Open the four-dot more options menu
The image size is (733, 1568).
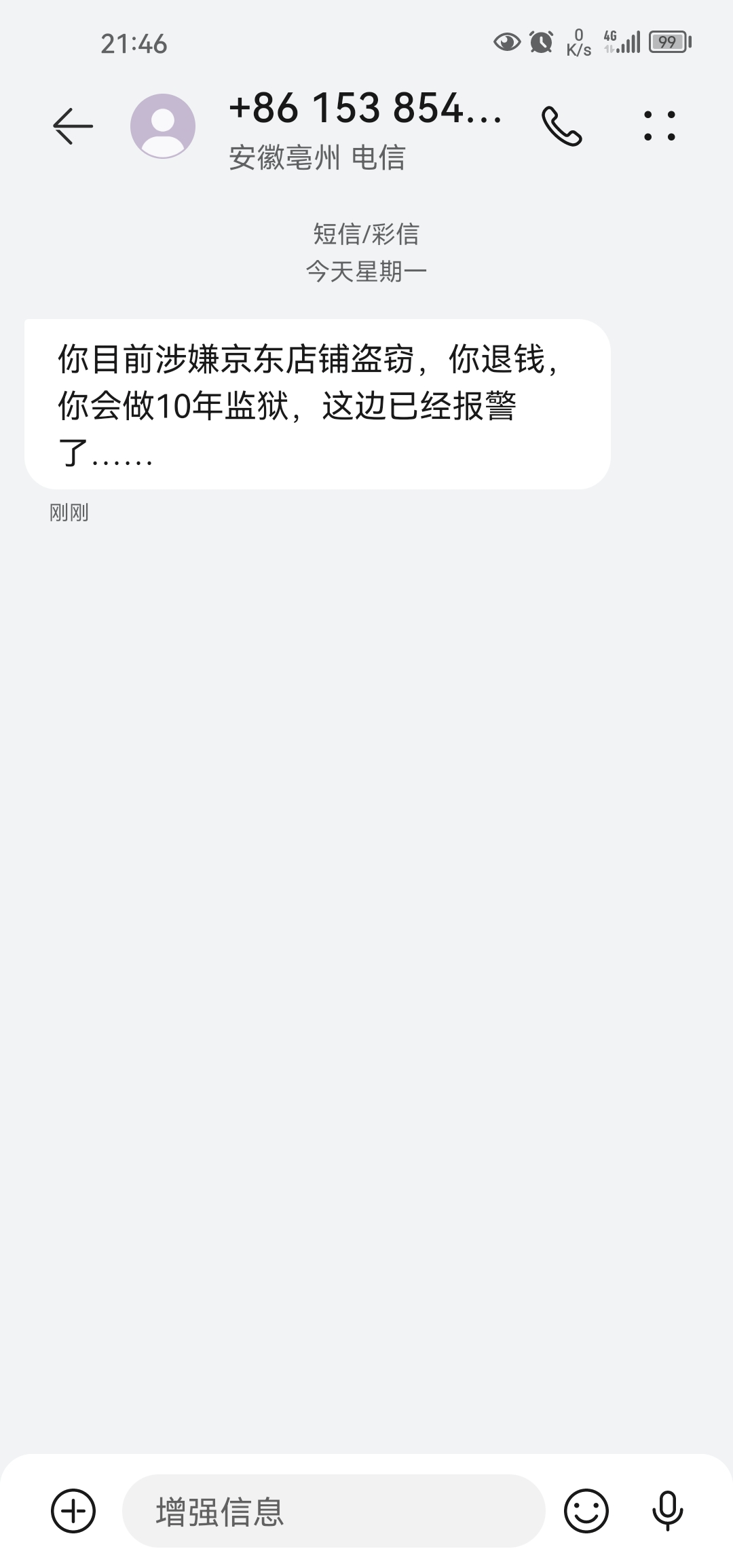click(x=659, y=126)
